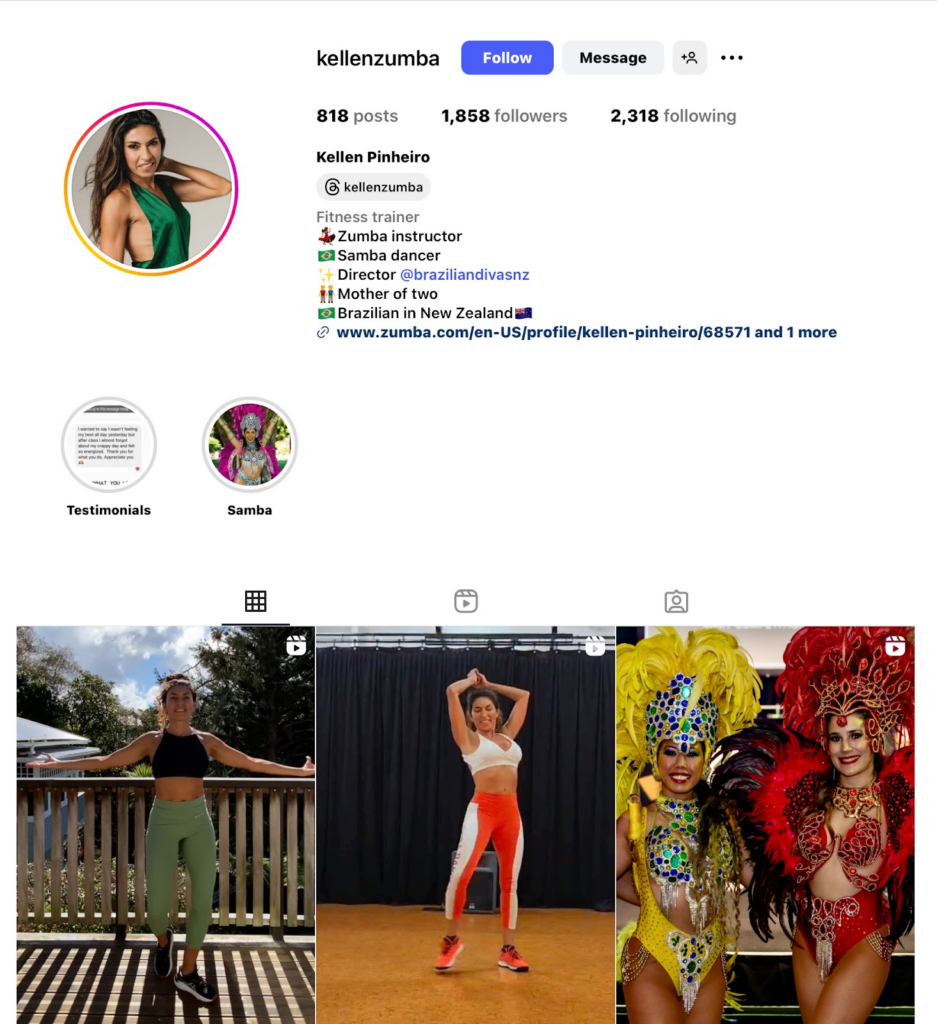This screenshot has width=937, height=1024.
Task: Visit the @braziliandivasnz profile link
Action: pyautogui.click(x=464, y=275)
